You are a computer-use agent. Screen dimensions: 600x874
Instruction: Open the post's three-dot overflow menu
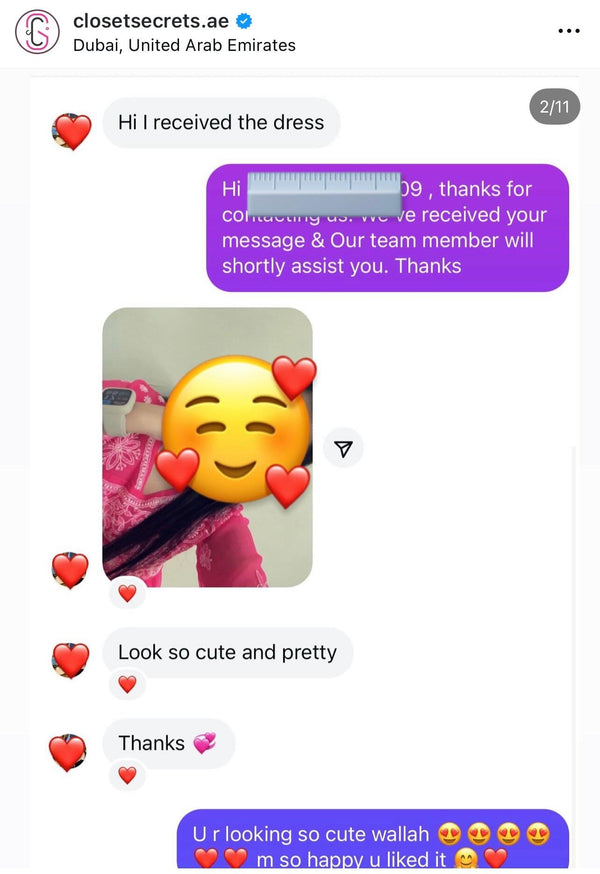(568, 31)
